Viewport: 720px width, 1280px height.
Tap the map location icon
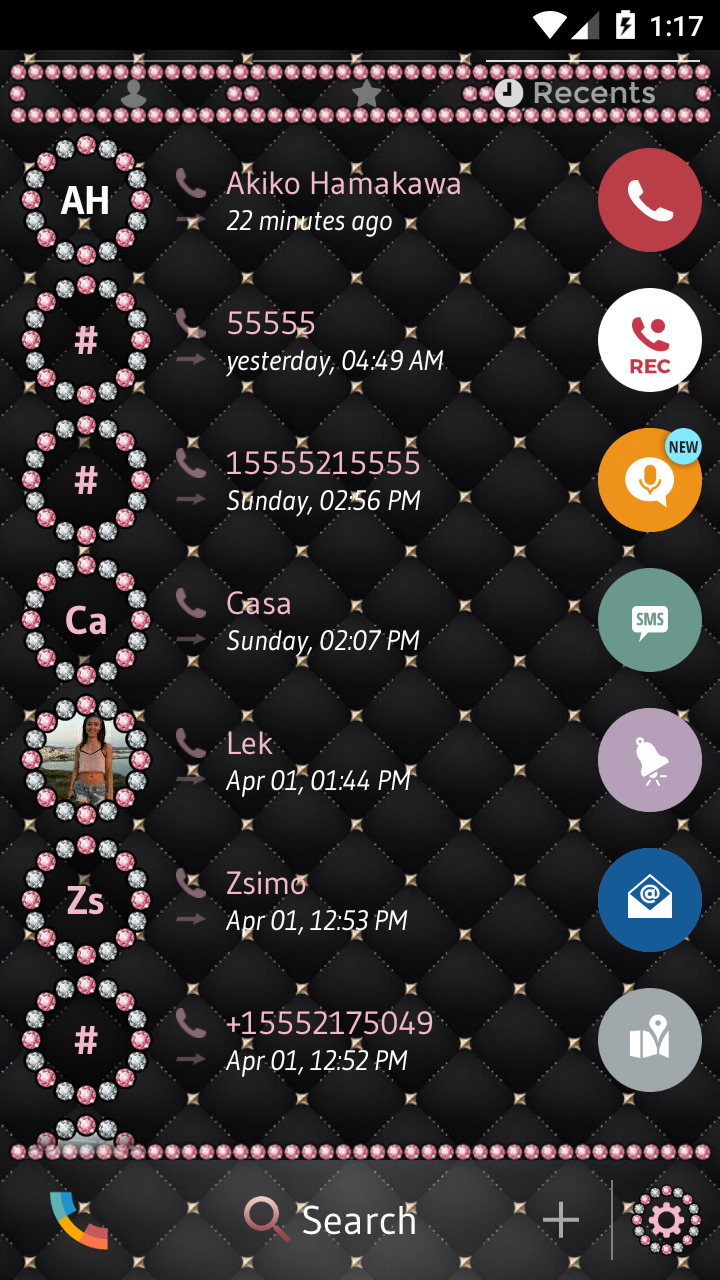(x=649, y=1040)
